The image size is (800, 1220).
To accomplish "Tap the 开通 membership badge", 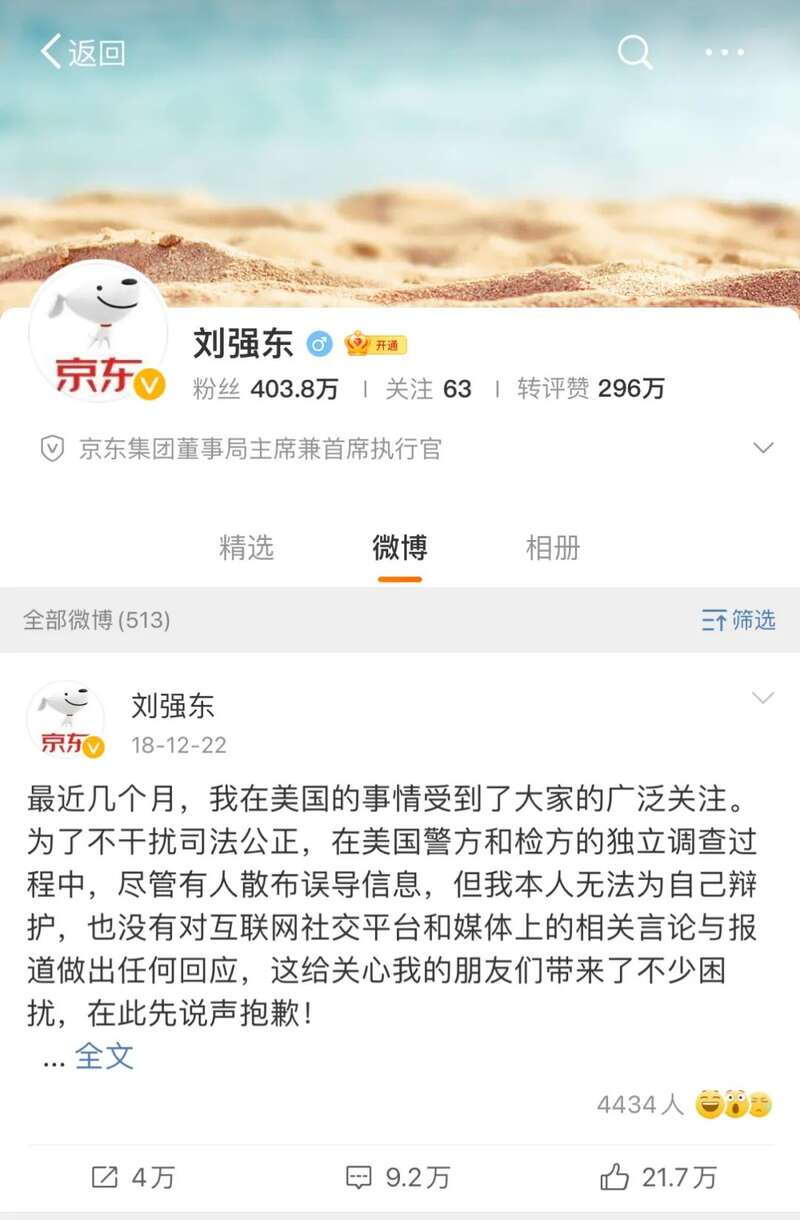I will click(x=376, y=345).
